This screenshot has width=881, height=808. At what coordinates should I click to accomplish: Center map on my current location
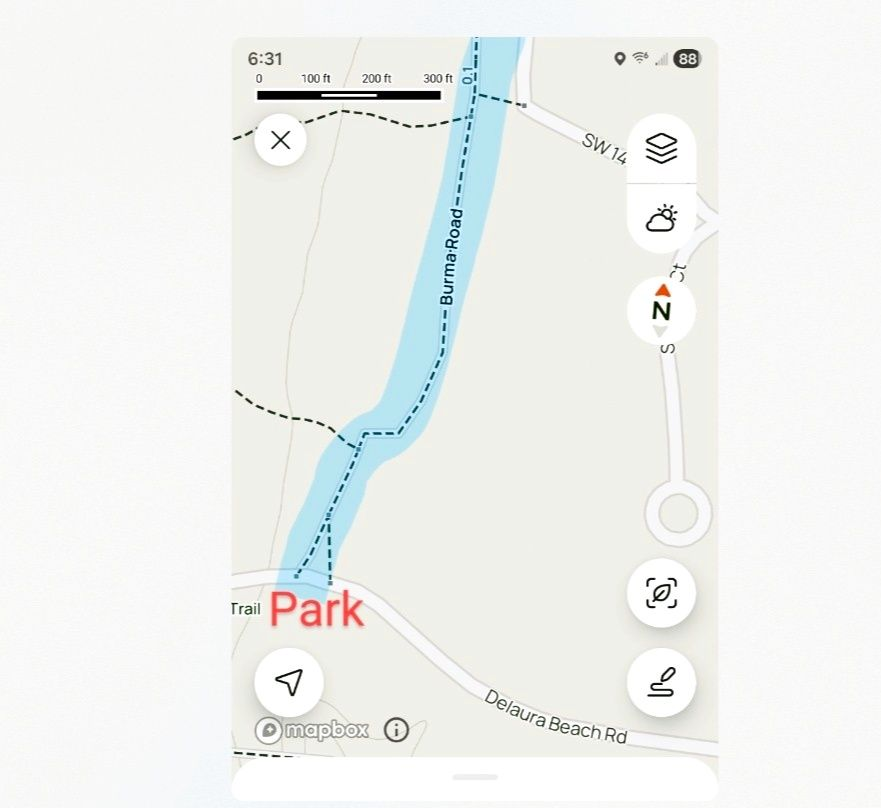click(289, 682)
